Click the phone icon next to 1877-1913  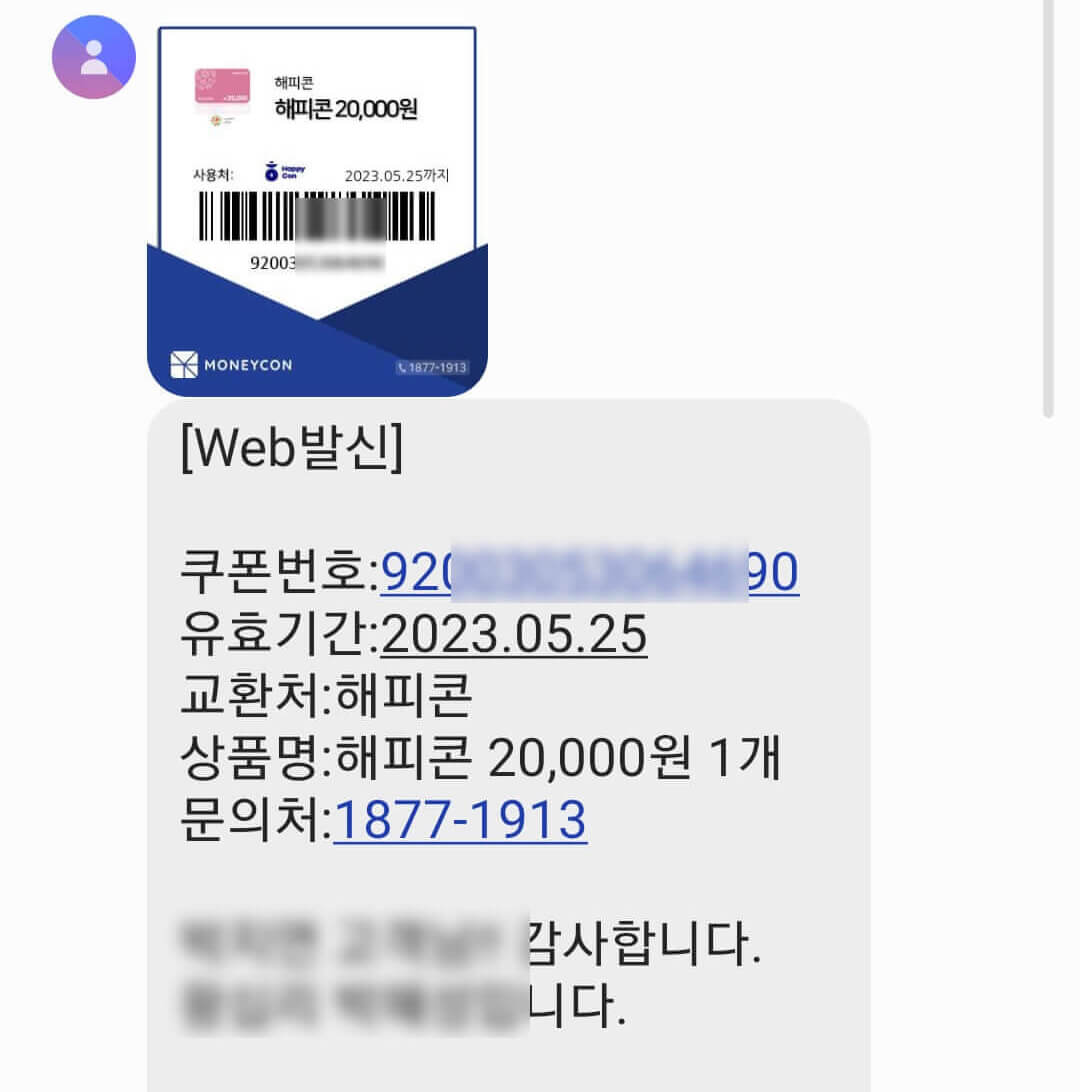click(x=405, y=368)
